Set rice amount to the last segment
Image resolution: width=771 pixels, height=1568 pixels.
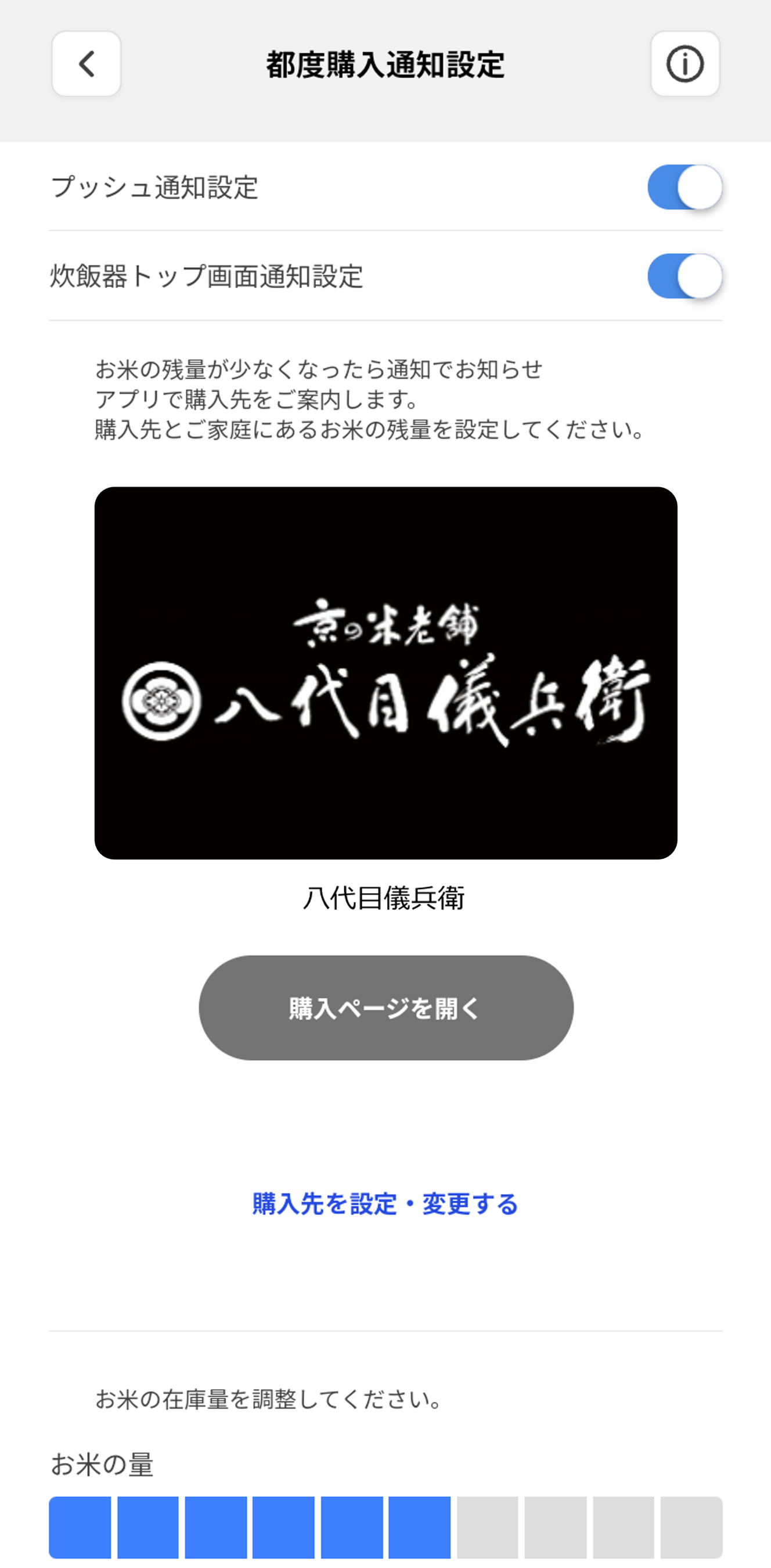click(691, 1527)
